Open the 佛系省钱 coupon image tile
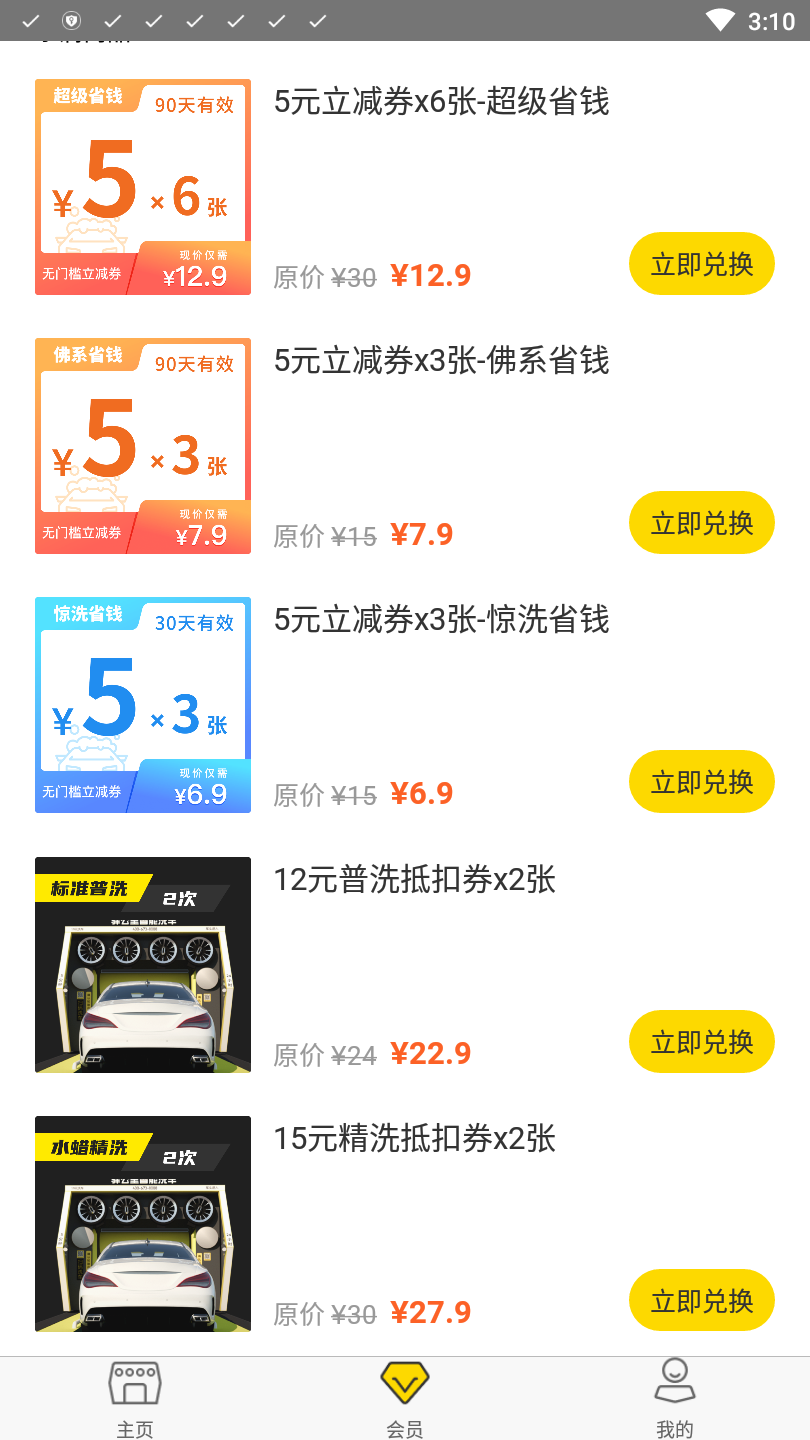The image size is (810, 1440). (x=143, y=446)
